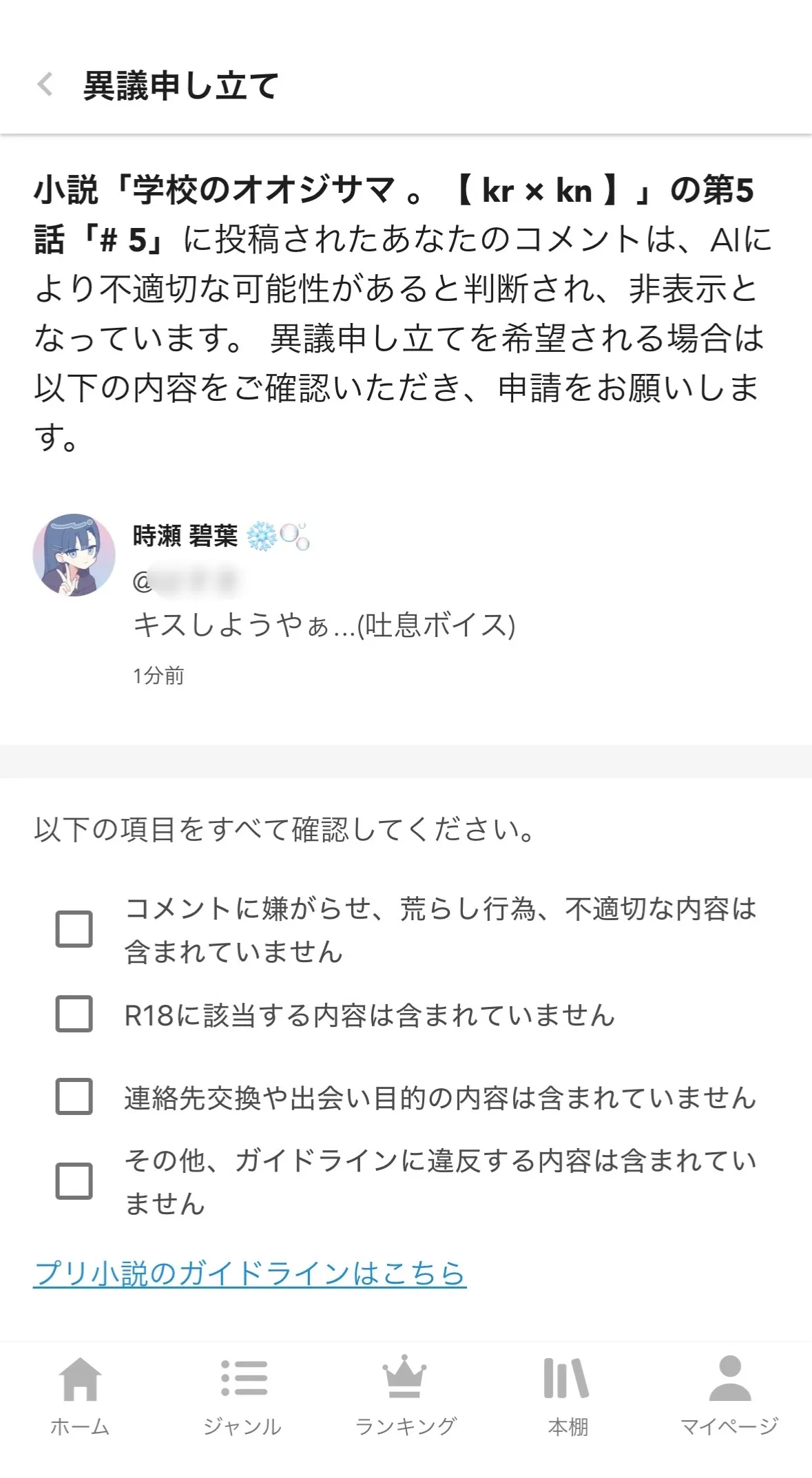Check the 嫌がらせ、荒らし行為 confirmation box
This screenshot has width=812, height=1478.
pos(74,929)
